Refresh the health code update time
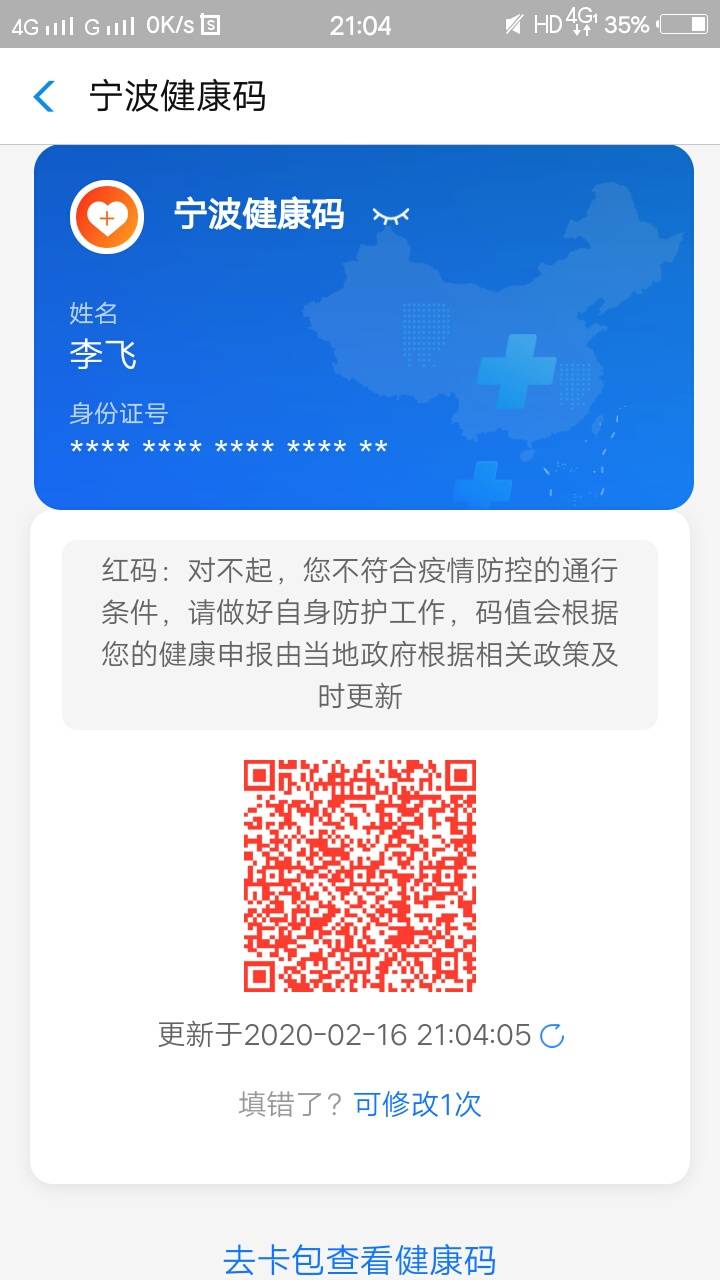Screen dimensions: 720x1280 click(x=552, y=1036)
